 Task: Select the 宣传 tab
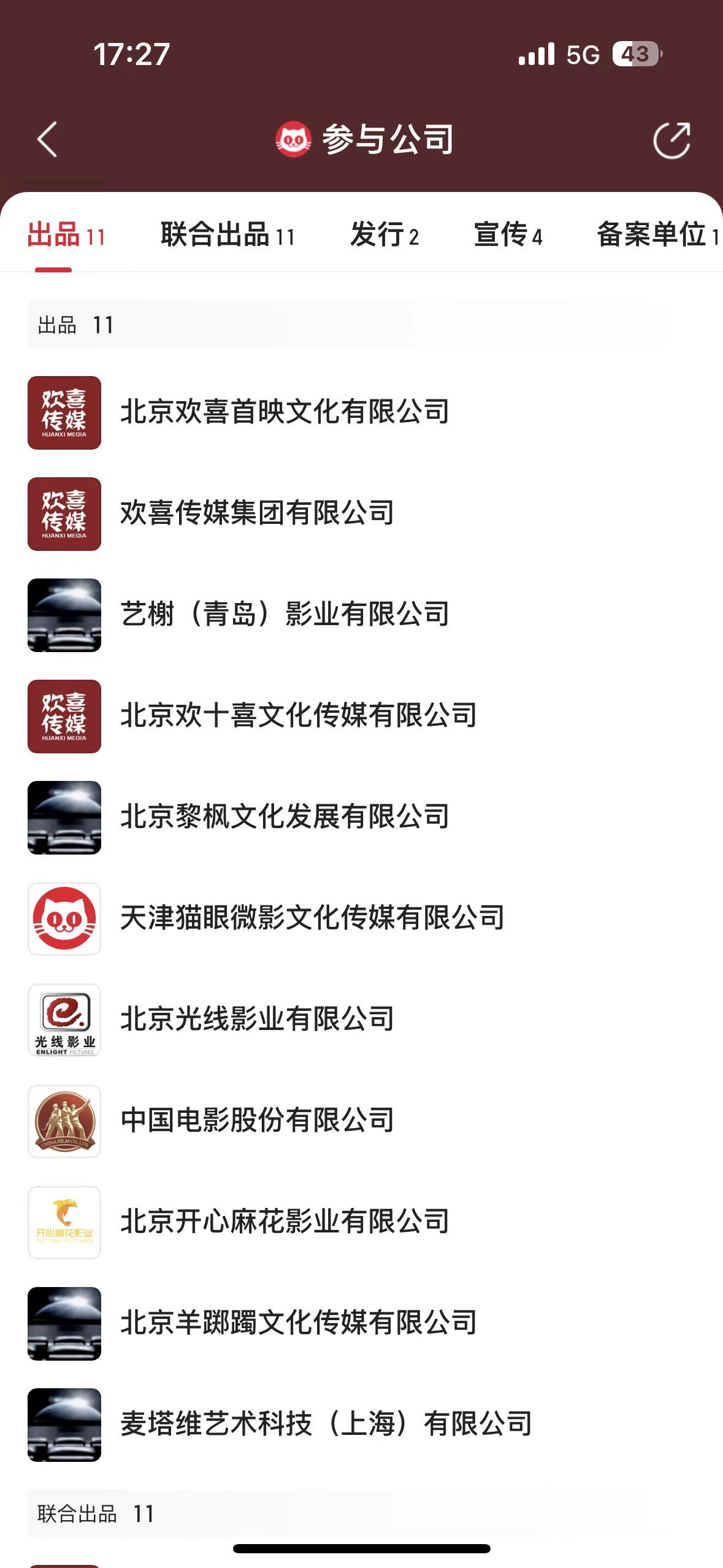pos(508,235)
